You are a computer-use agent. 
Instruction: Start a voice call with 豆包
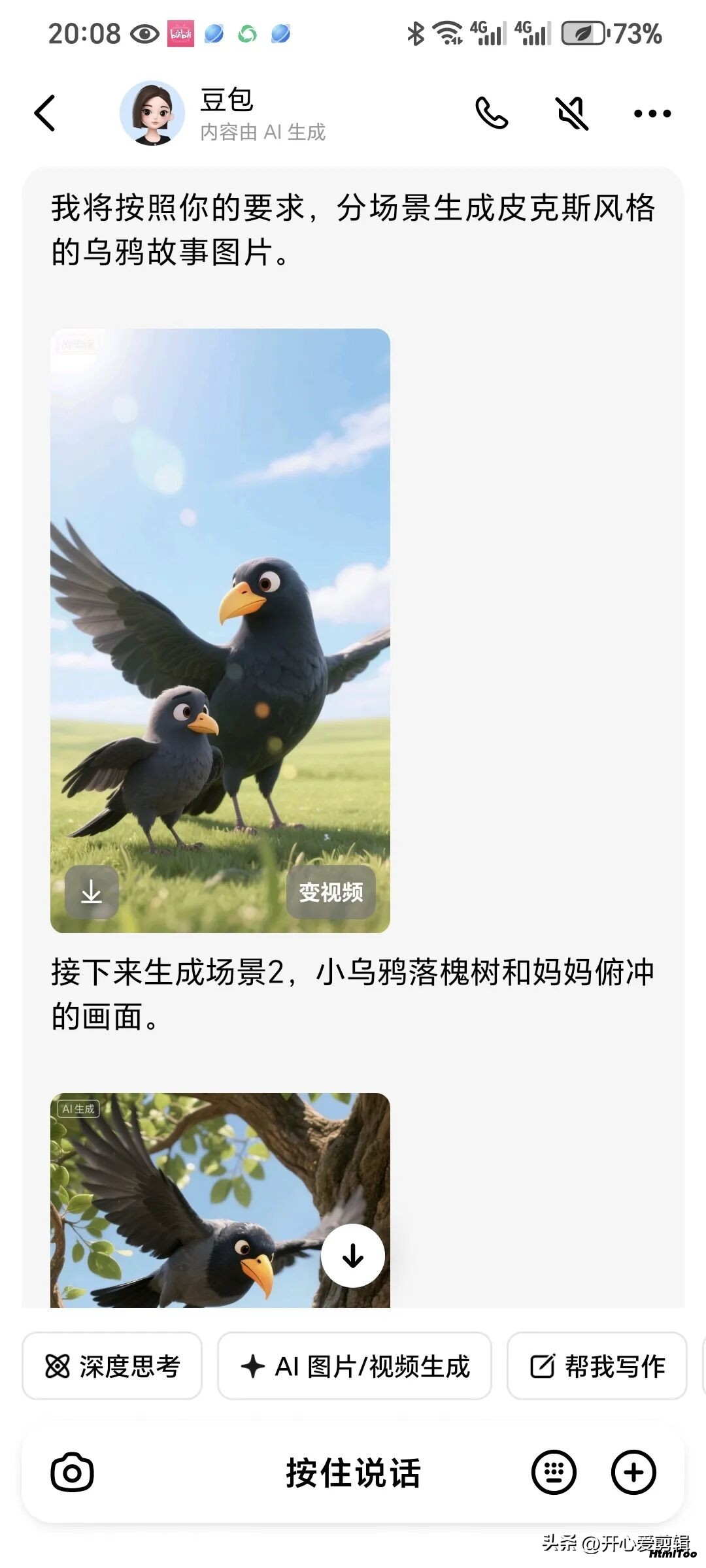pyautogui.click(x=492, y=113)
